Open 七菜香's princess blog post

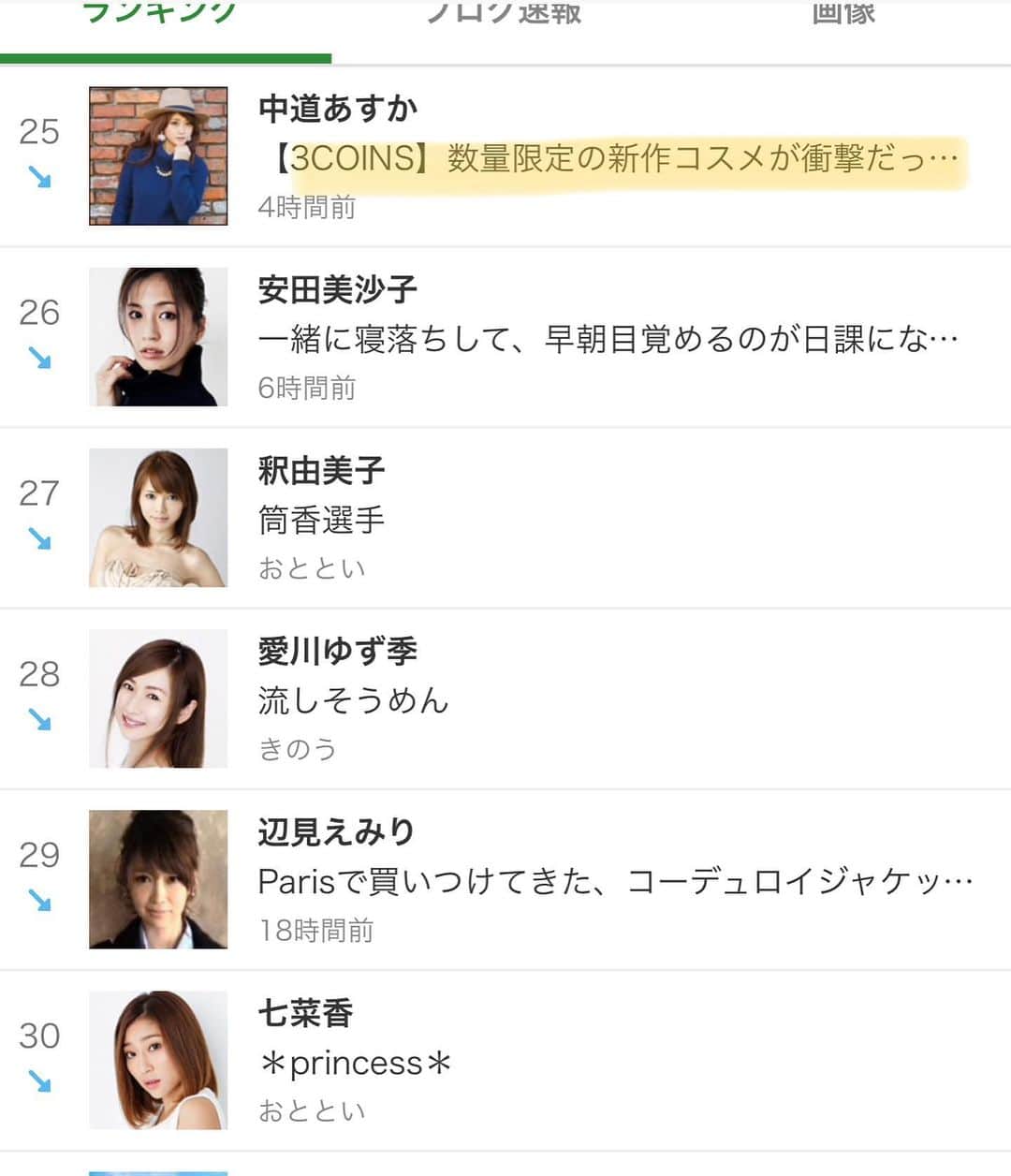[x=355, y=1063]
